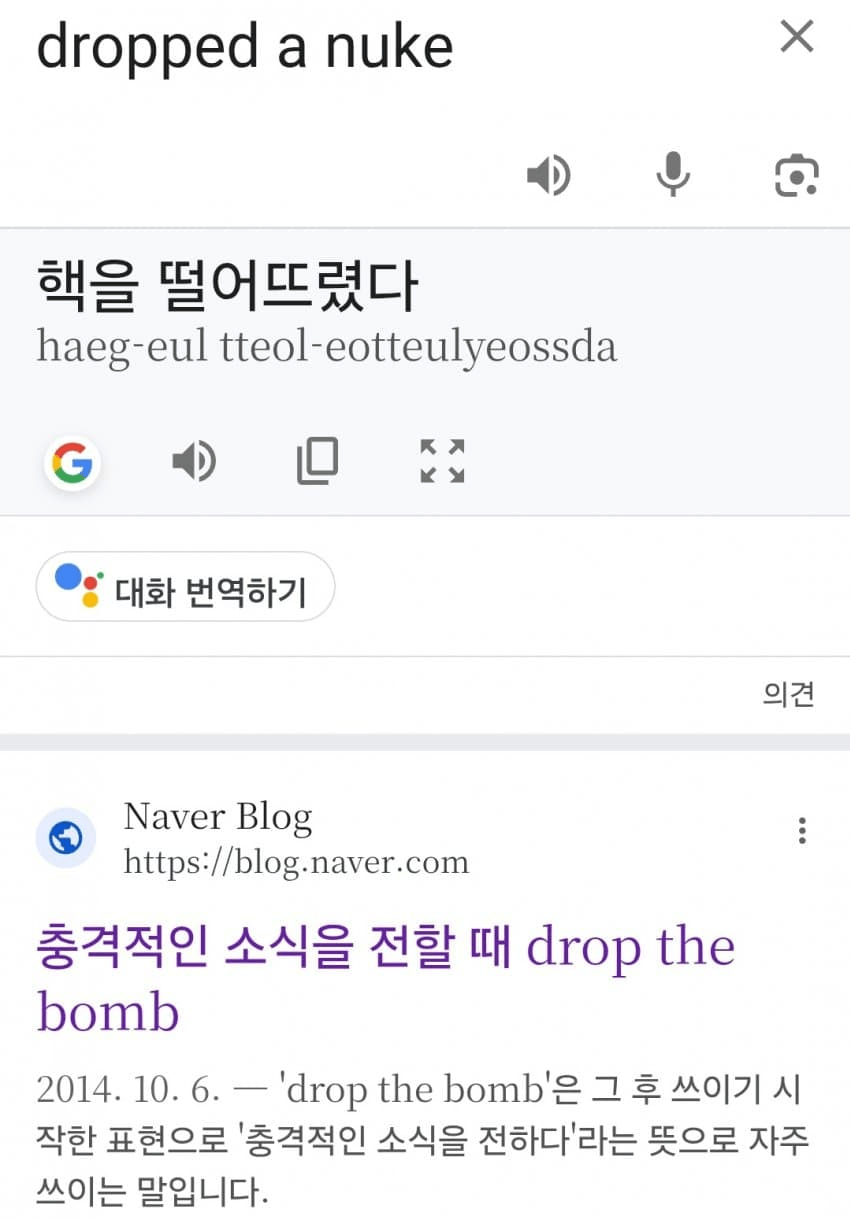
Task: Listen to the English source pronunciation
Action: [548, 176]
